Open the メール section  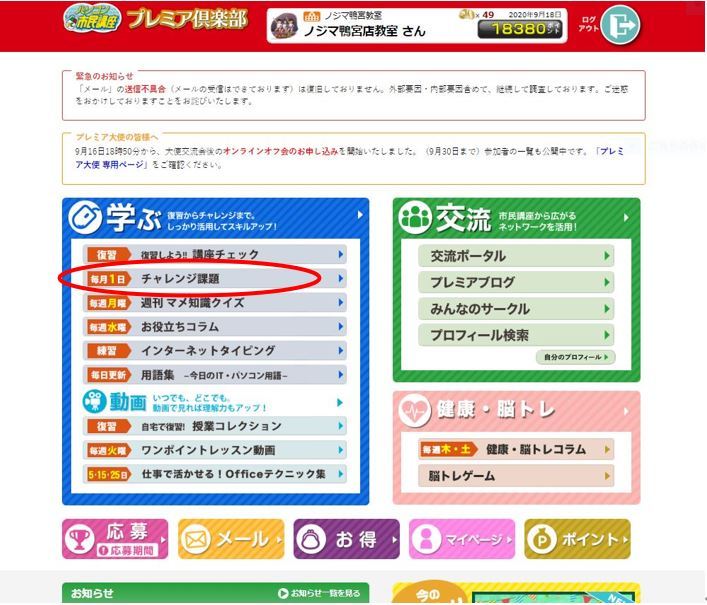coord(231,539)
